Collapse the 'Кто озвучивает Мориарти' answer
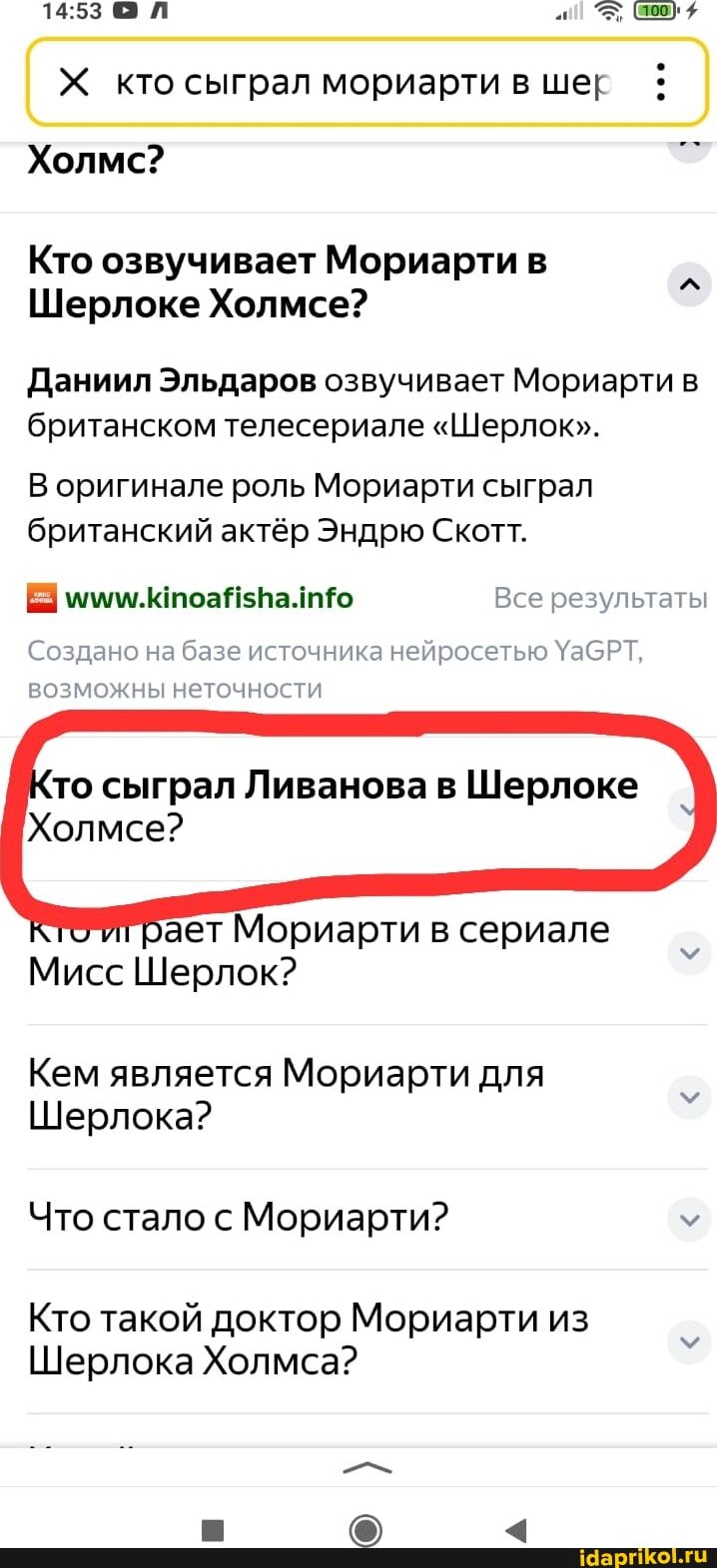The width and height of the screenshot is (717, 1568). [x=688, y=285]
